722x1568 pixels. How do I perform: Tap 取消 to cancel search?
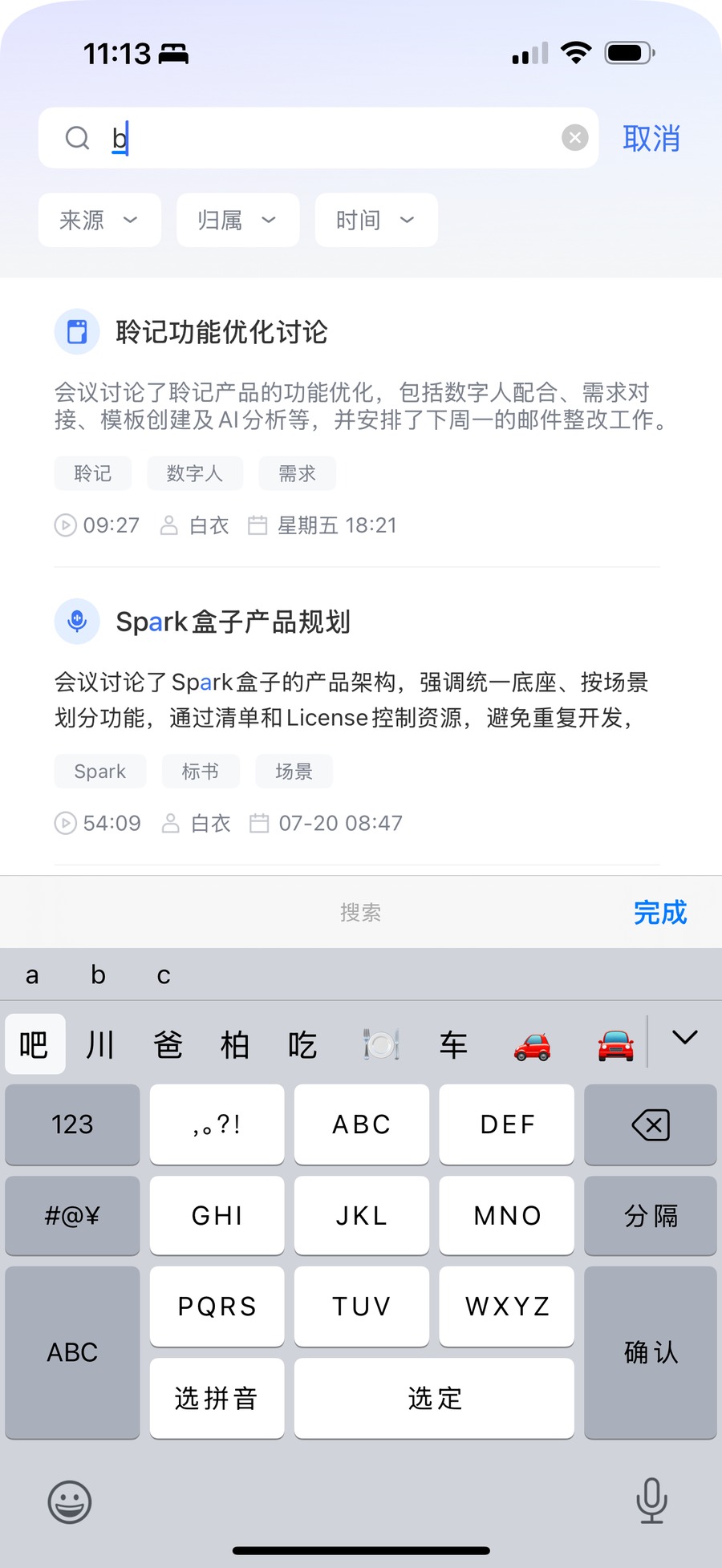pos(651,138)
